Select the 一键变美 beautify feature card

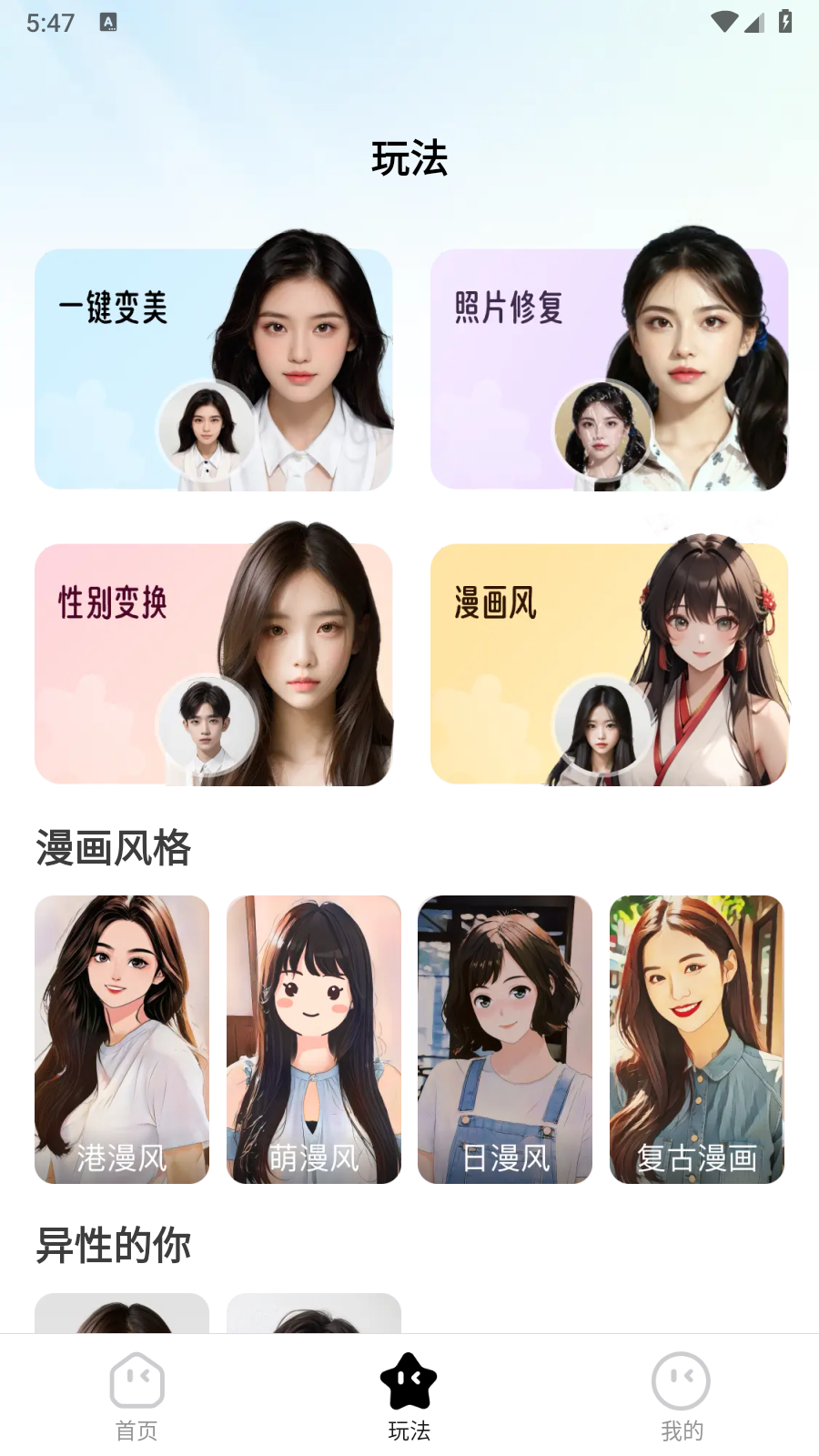(x=214, y=369)
